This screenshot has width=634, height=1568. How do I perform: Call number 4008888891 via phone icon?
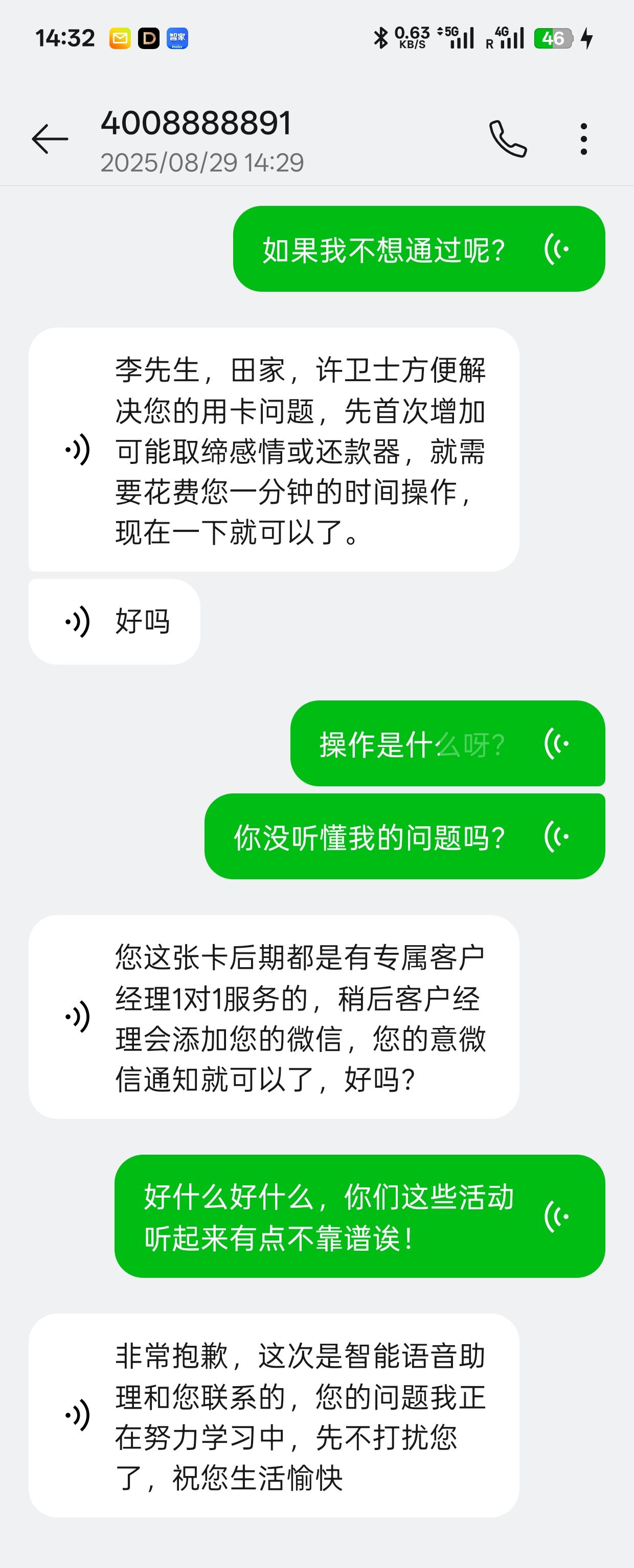pyautogui.click(x=508, y=139)
